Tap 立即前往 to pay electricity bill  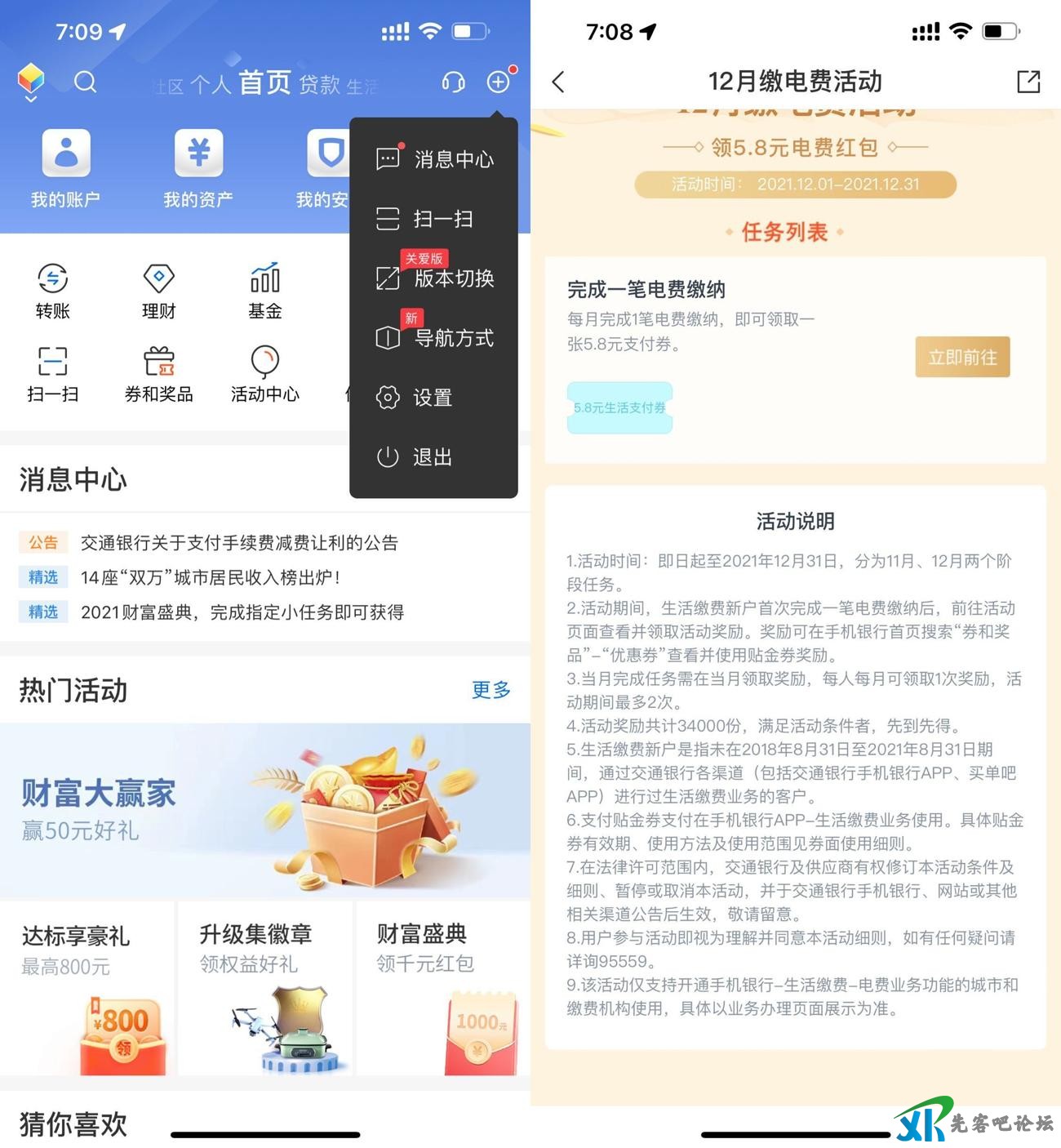pos(962,357)
